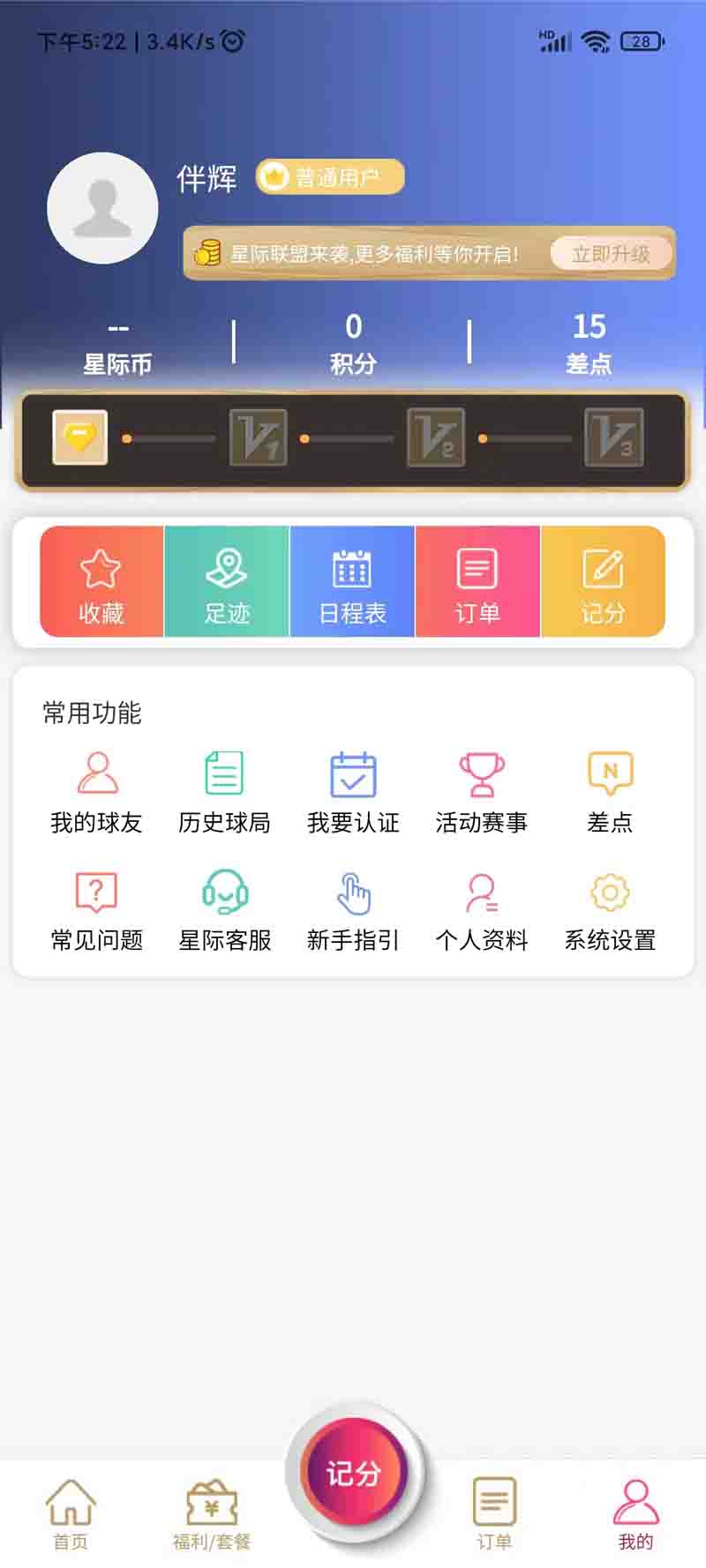Contact 星际客服 customer service
Viewport: 706px width, 1568px height.
click(x=224, y=910)
